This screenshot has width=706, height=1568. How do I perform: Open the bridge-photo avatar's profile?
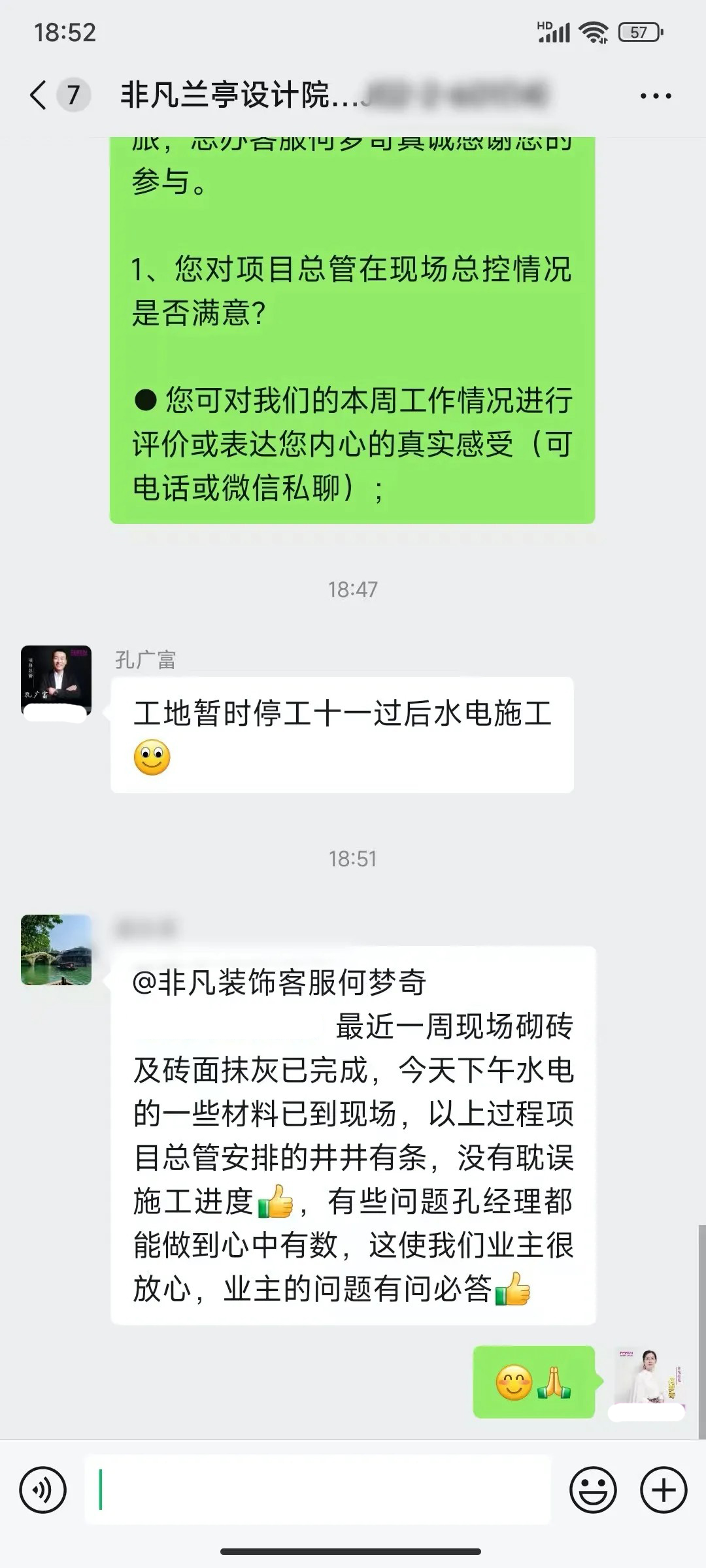pos(56,949)
